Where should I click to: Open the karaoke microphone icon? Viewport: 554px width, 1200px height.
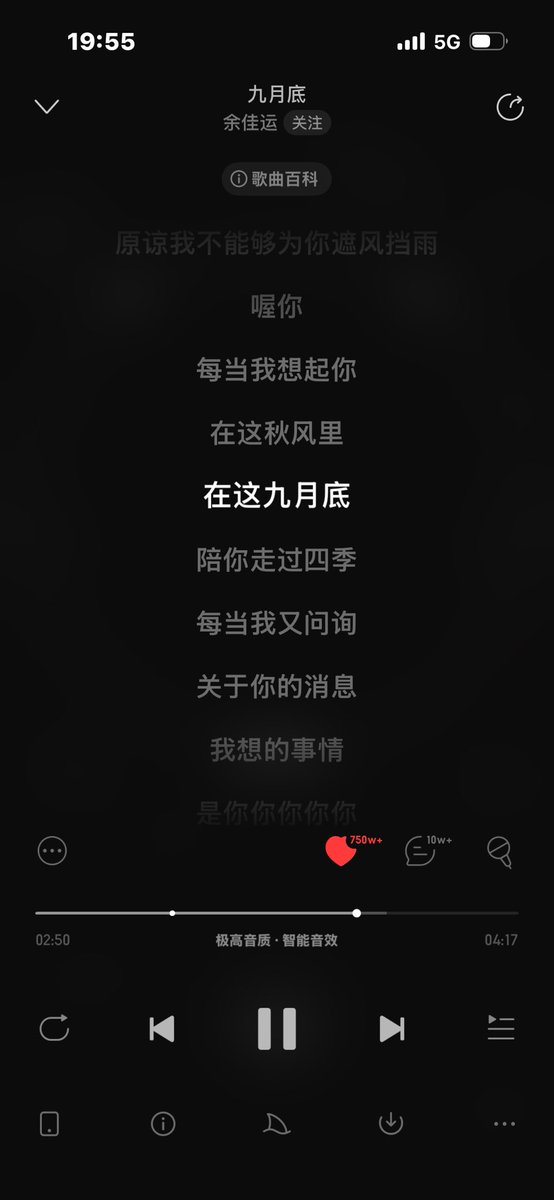tap(499, 852)
